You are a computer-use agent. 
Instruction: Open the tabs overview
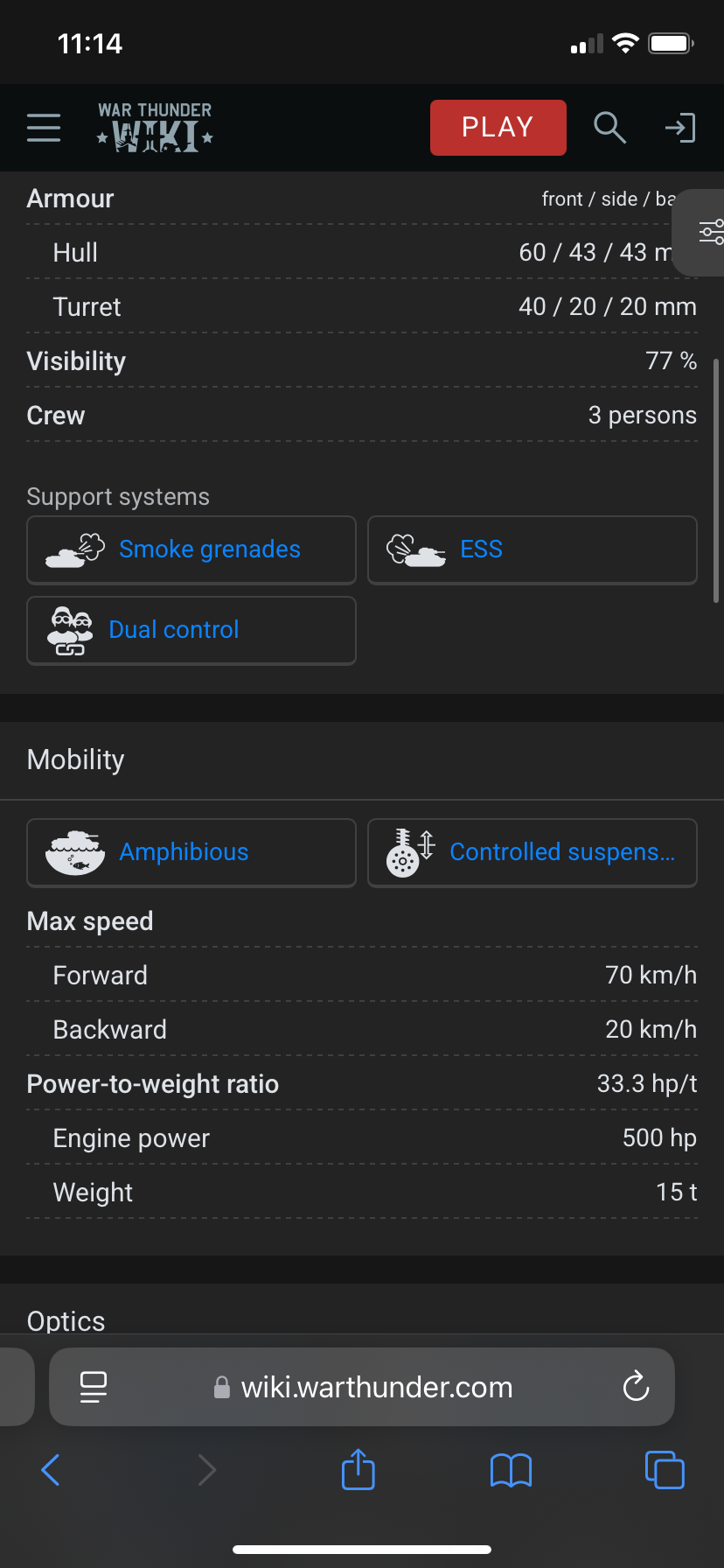[665, 1470]
